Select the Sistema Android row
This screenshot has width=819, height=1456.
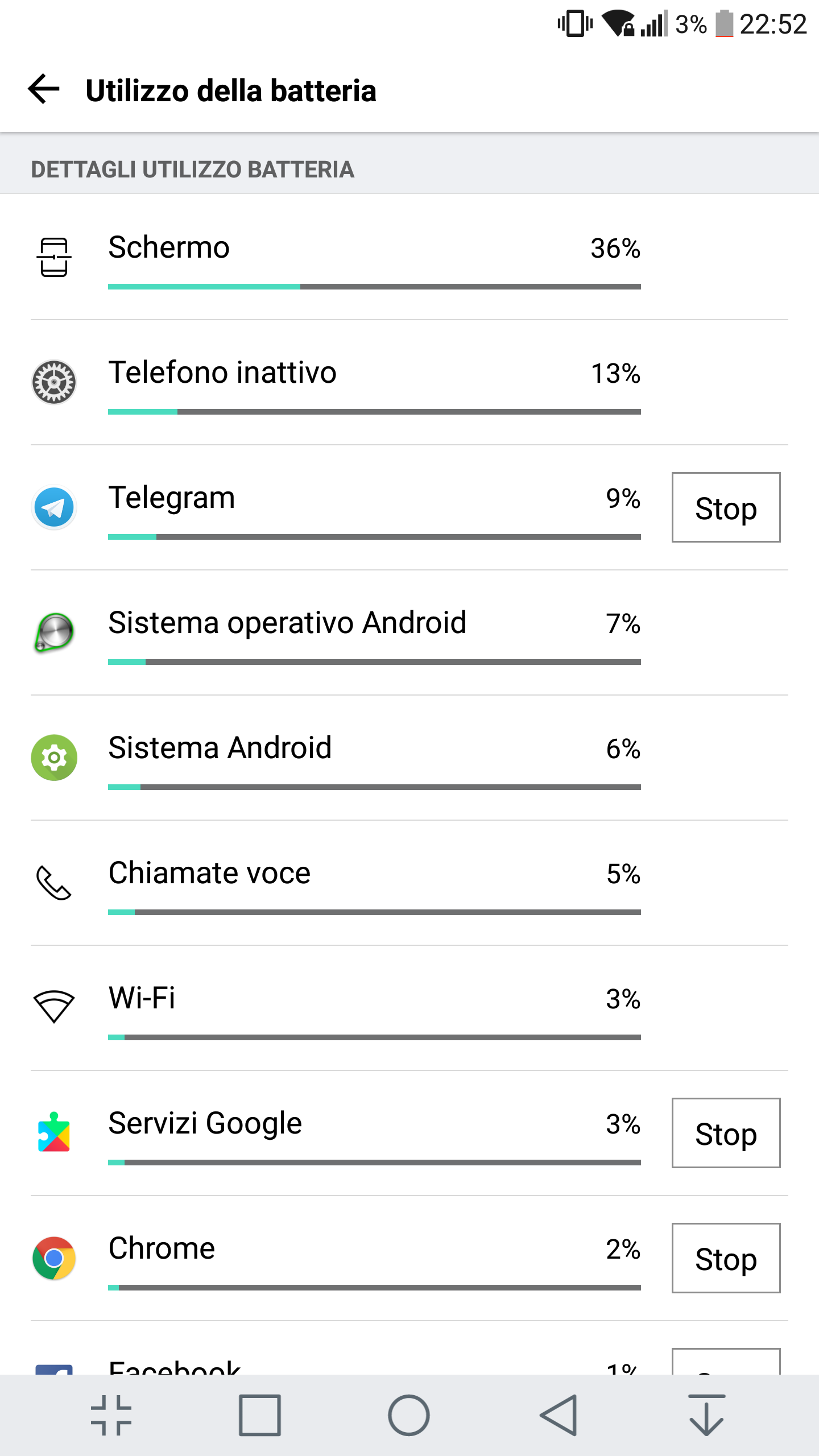pos(409,758)
